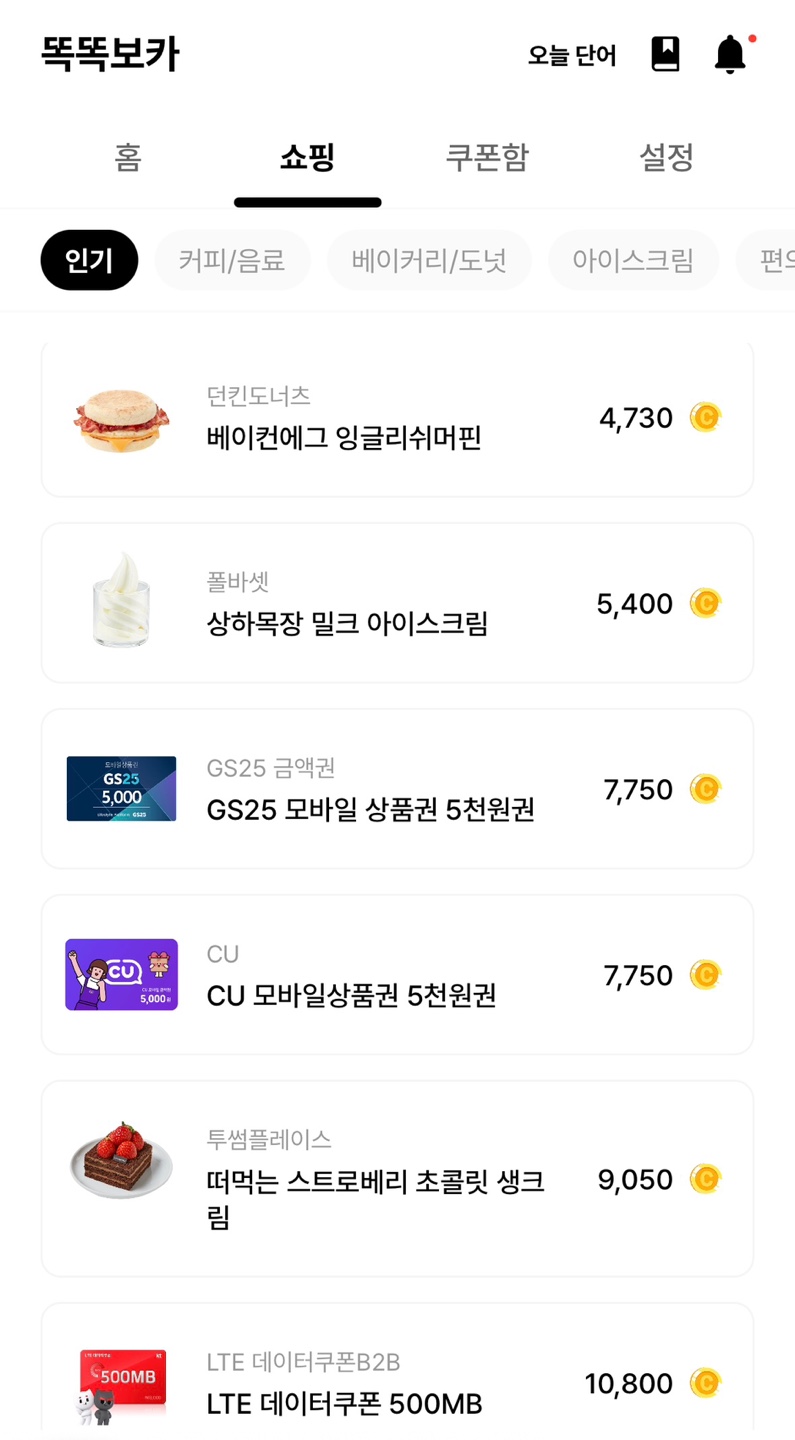The width and height of the screenshot is (795, 1440).
Task: Click the coin icon beside the 스트로베리 초콜릿 생크림 price
Action: click(705, 1179)
